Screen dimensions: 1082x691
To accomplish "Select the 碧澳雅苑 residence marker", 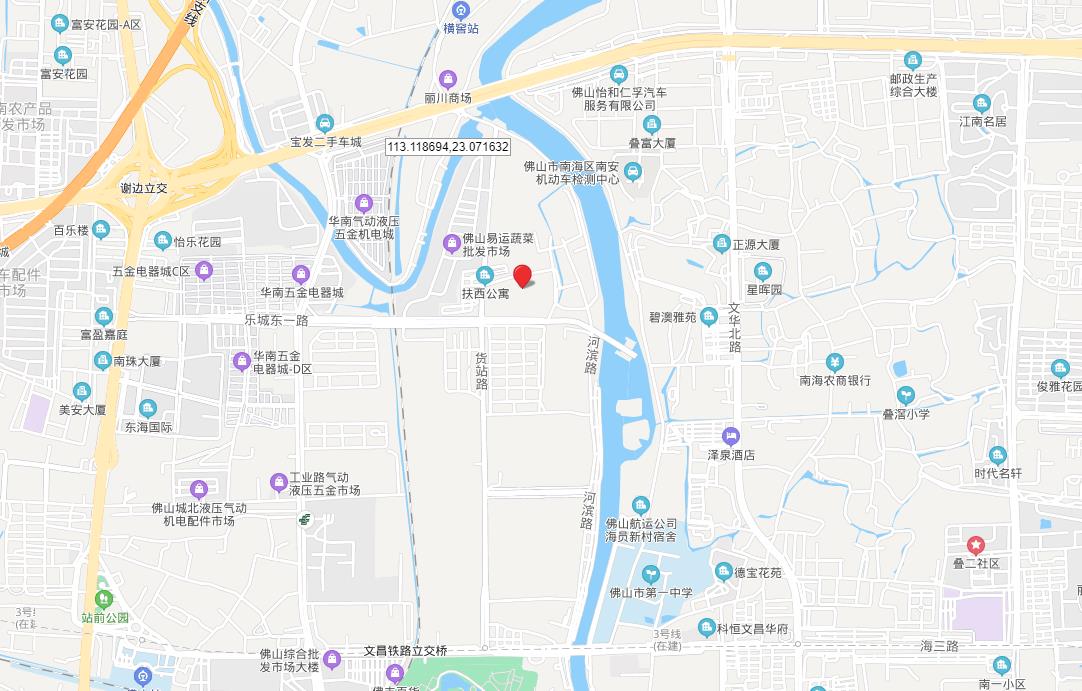I will [x=709, y=317].
